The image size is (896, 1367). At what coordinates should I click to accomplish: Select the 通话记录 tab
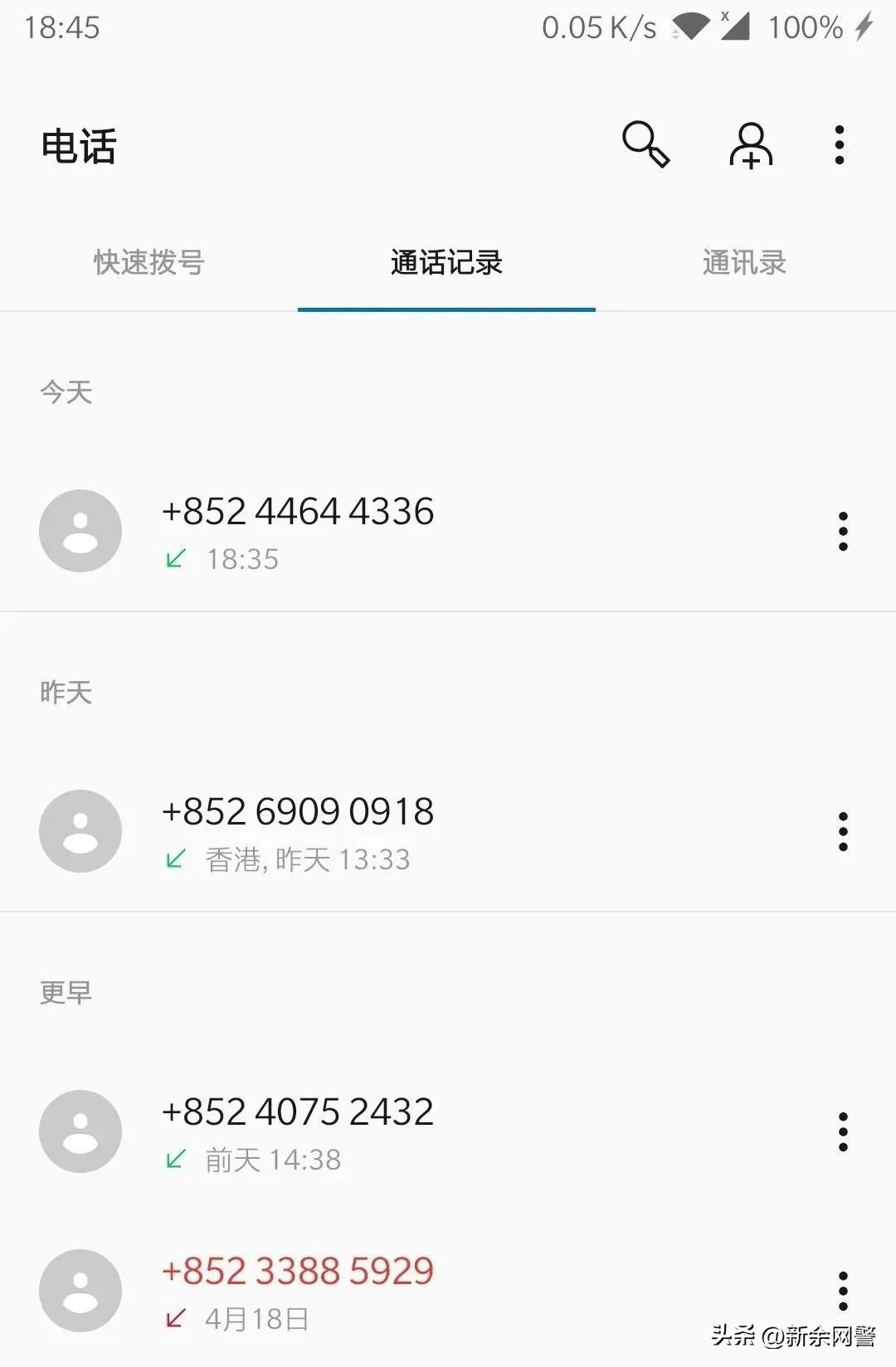click(446, 263)
